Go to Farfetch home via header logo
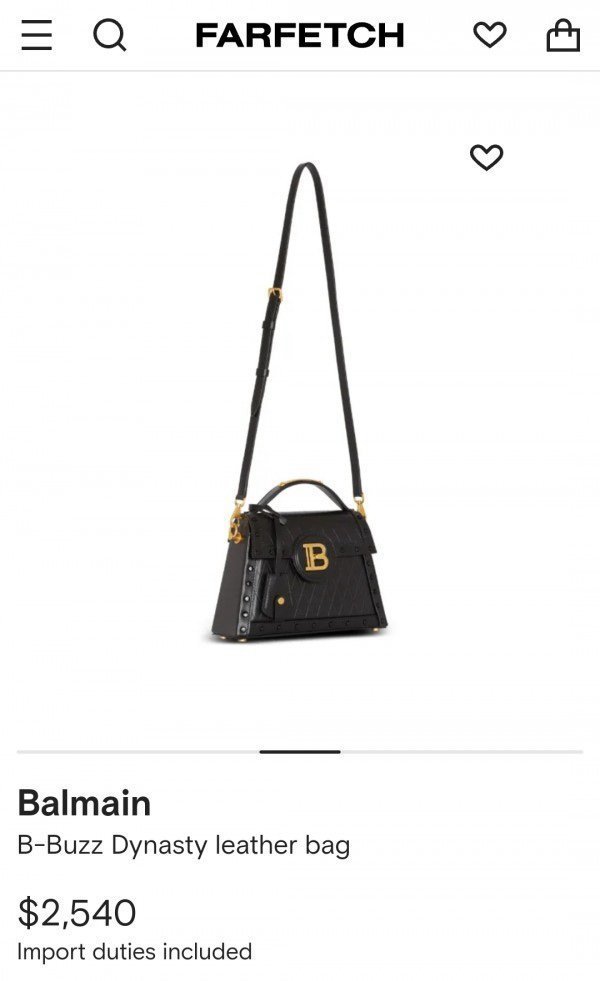The image size is (600, 981). point(300,36)
